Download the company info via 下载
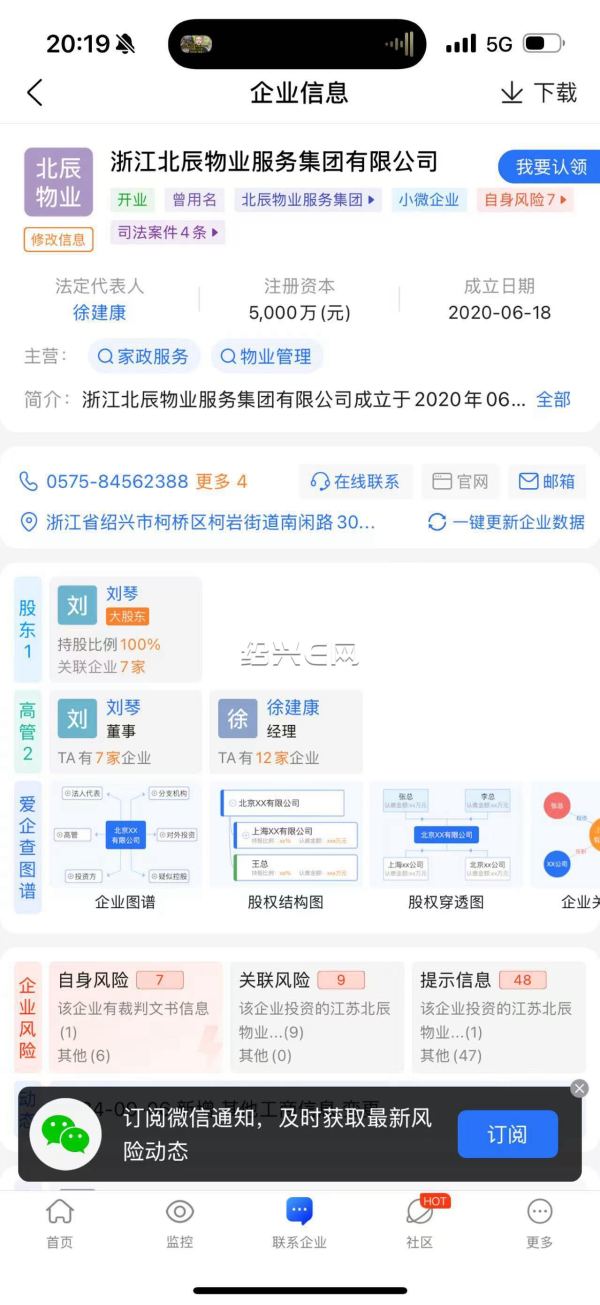Screen dimensions: 600x1305 pyautogui.click(x=538, y=93)
